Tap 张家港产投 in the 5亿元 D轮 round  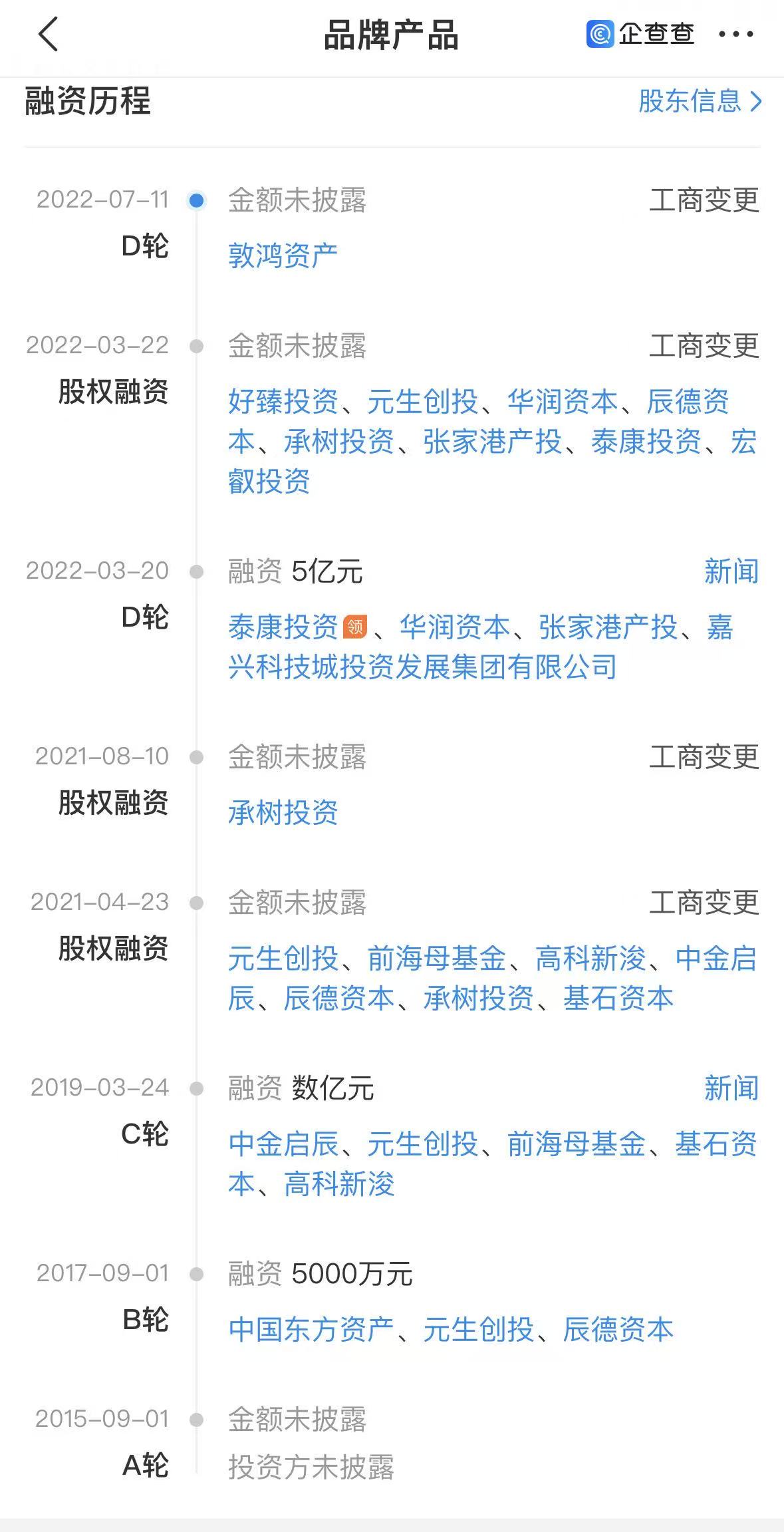coord(607,627)
